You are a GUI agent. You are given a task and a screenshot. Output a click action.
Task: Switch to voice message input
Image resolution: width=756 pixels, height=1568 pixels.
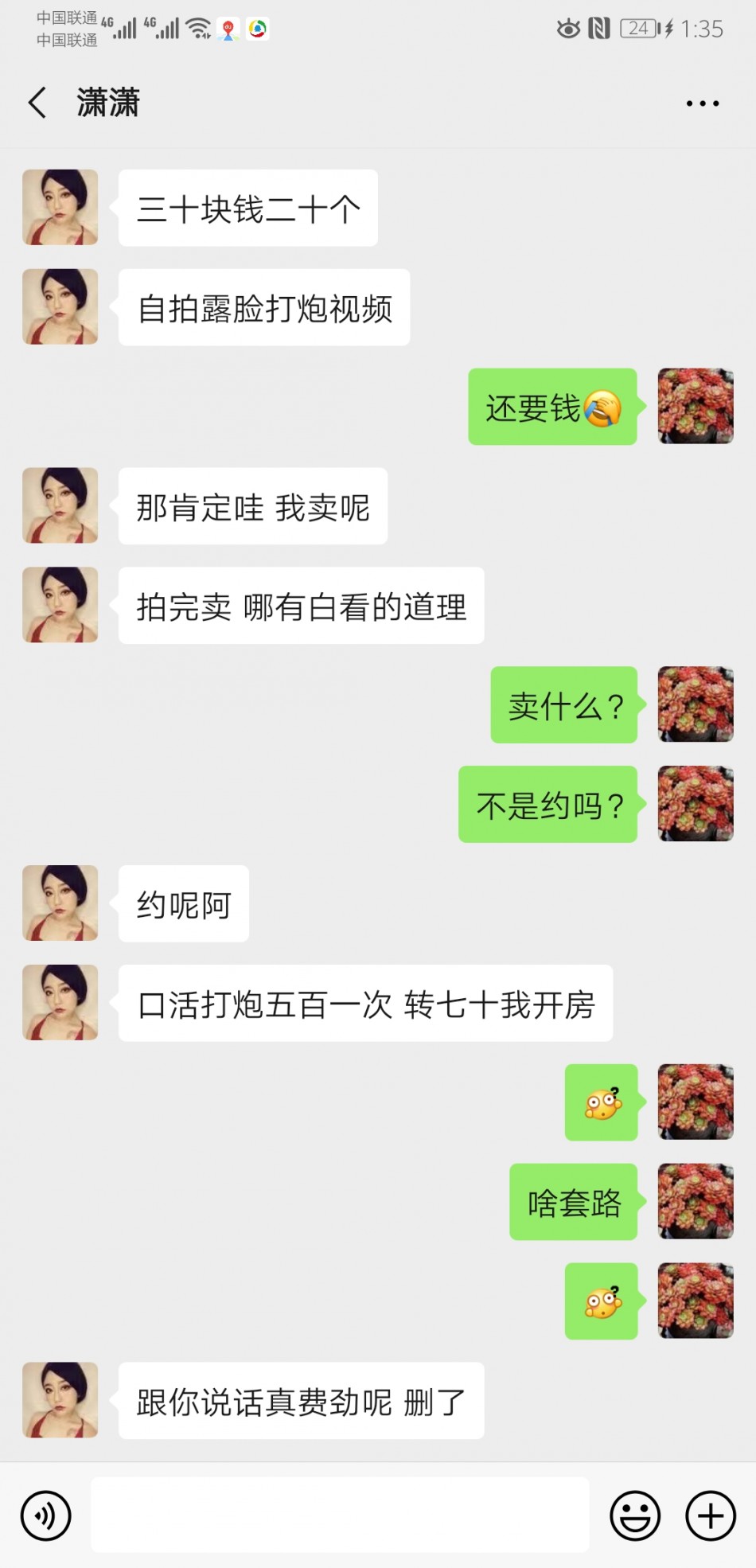[x=46, y=1515]
